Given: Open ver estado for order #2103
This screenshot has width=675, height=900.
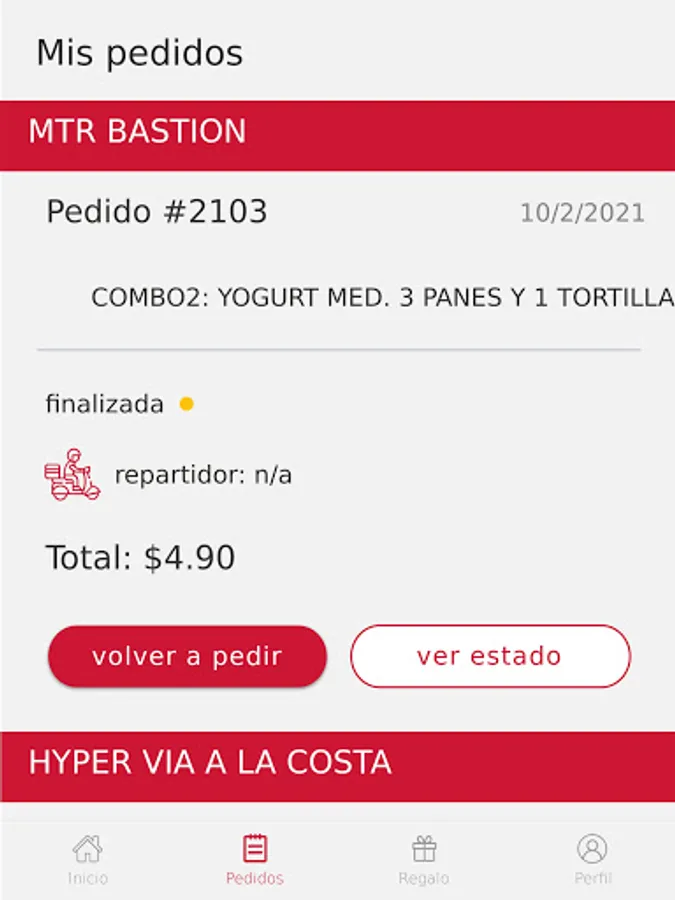Looking at the screenshot, I should (490, 656).
